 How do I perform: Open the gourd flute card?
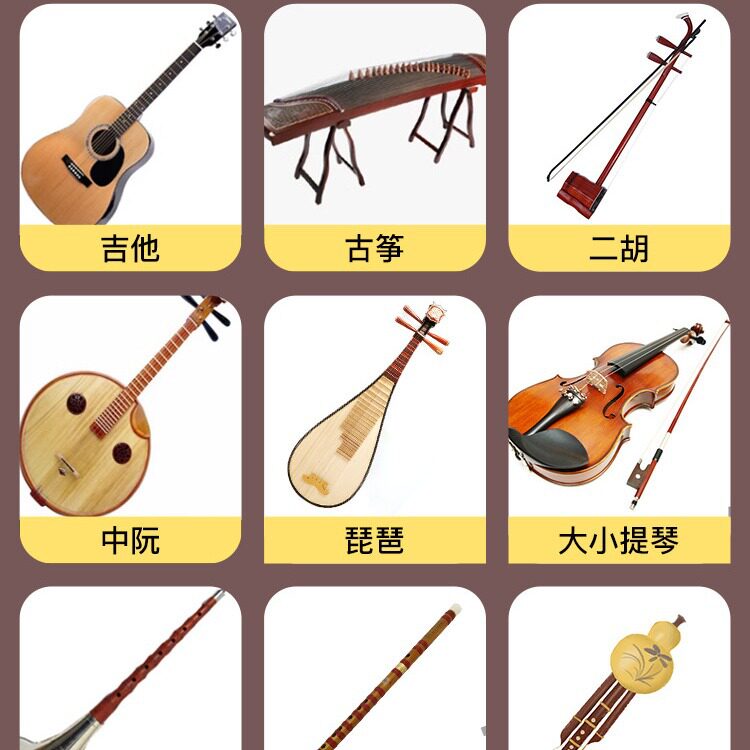(x=619, y=668)
